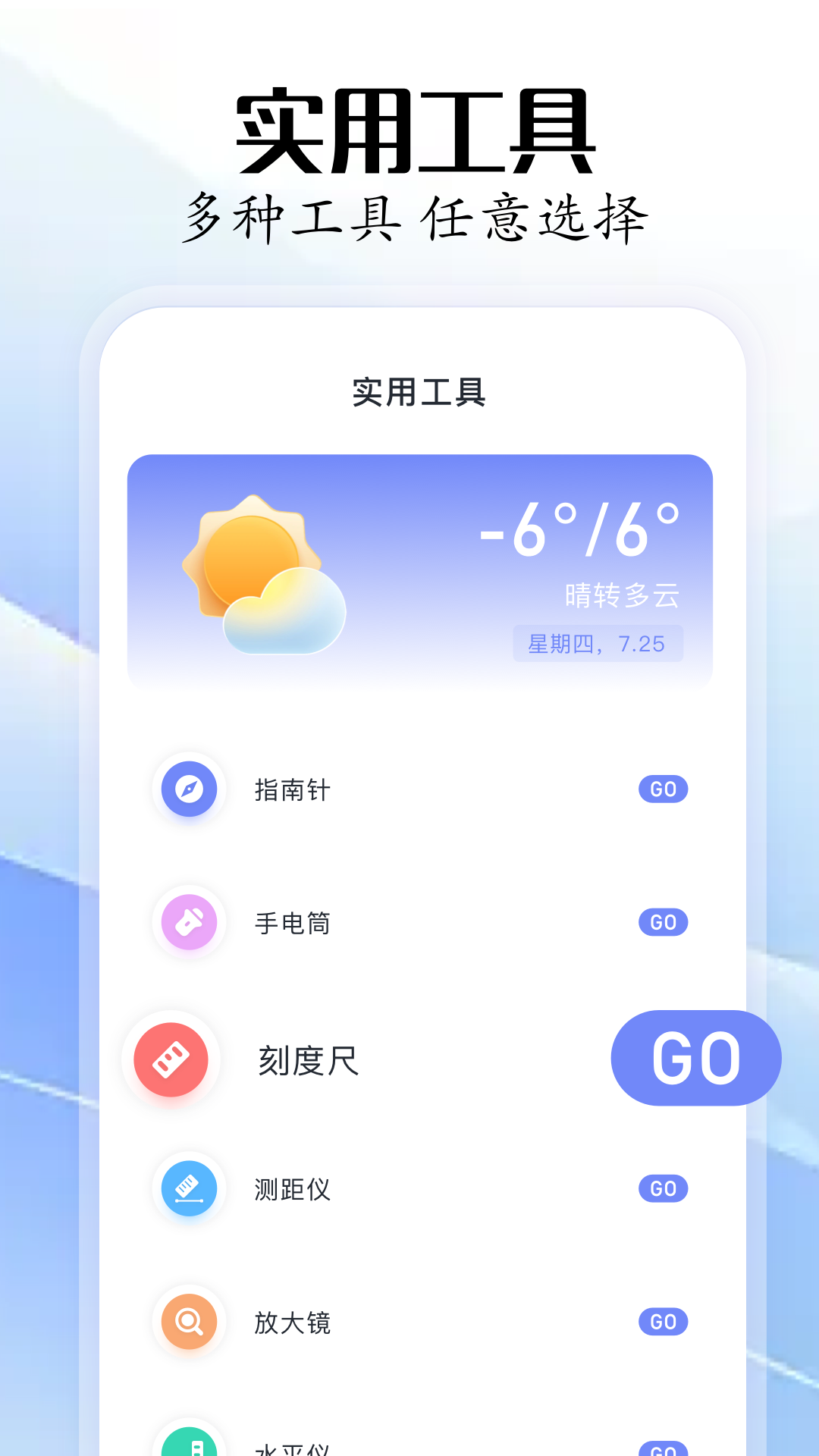
Task: Open the ruler (刻度尺) tool icon
Action: (x=171, y=1059)
